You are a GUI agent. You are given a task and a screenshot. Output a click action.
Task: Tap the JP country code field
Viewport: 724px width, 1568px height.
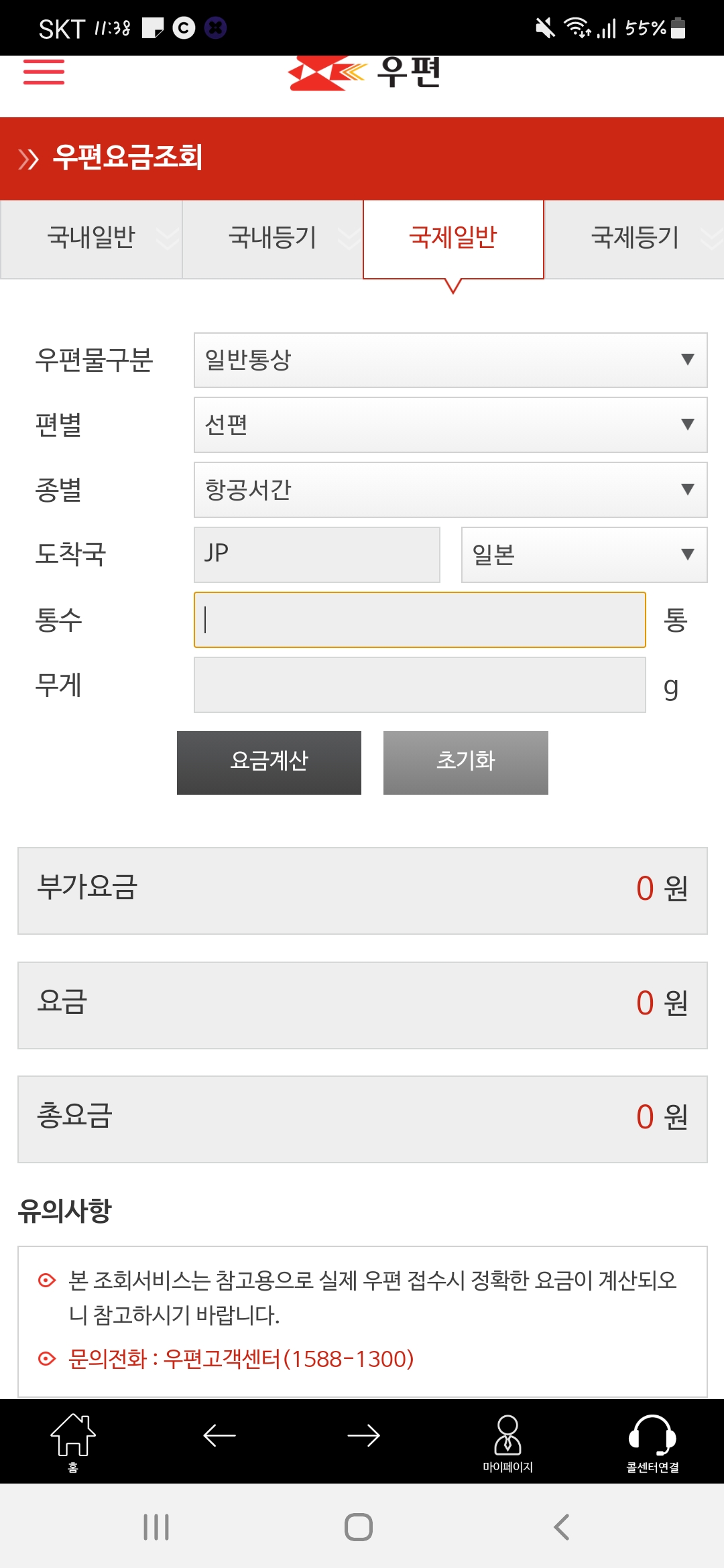pos(317,554)
